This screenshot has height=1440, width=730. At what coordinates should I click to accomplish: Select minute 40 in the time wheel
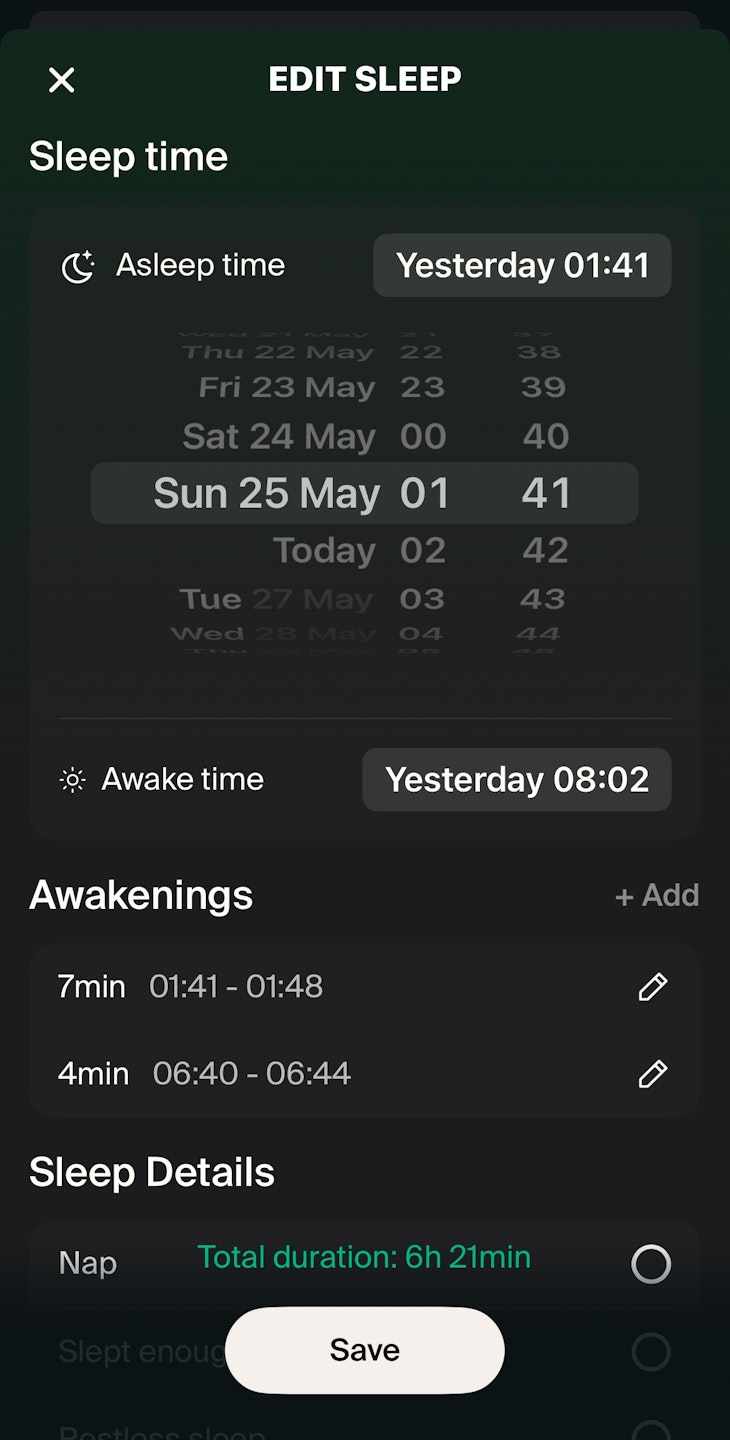(x=545, y=437)
